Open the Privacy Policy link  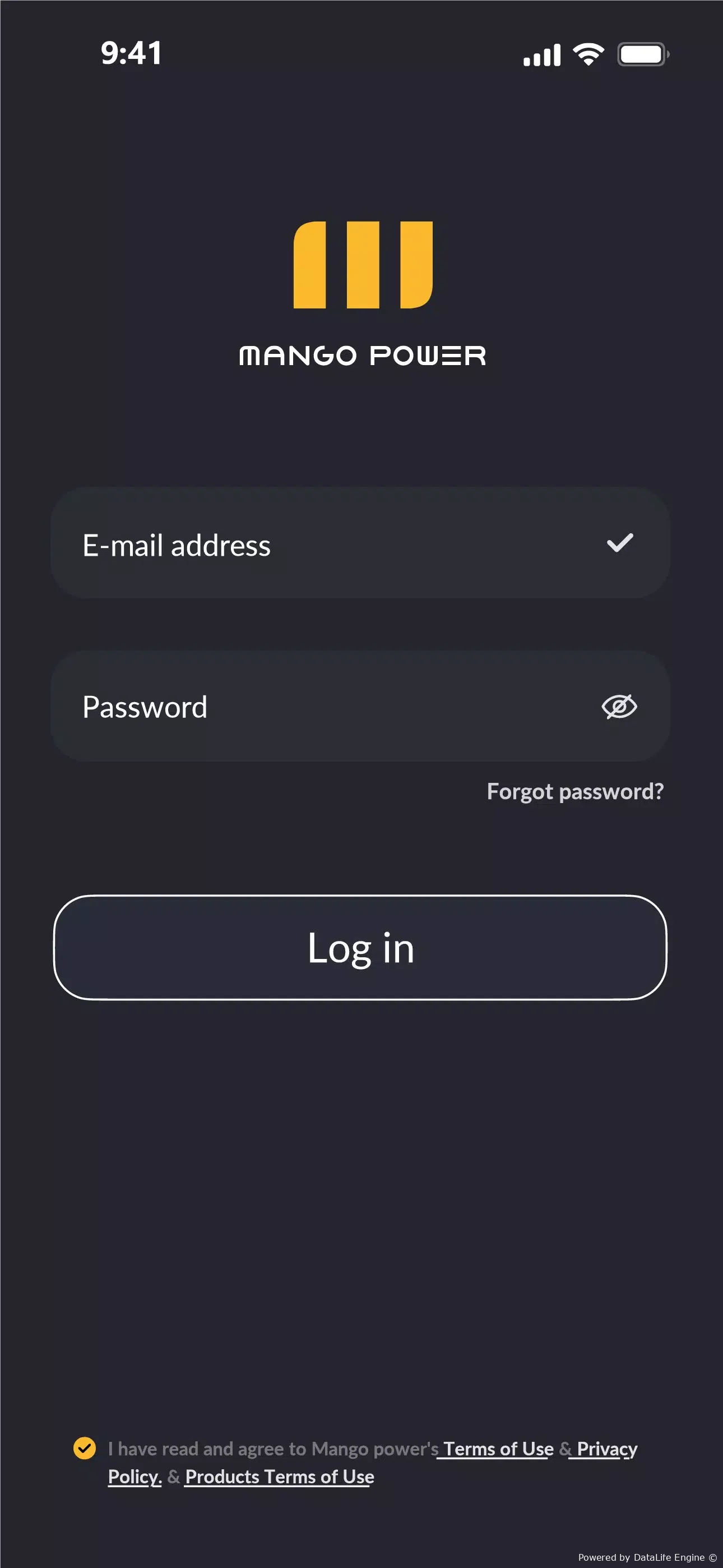click(x=607, y=1449)
